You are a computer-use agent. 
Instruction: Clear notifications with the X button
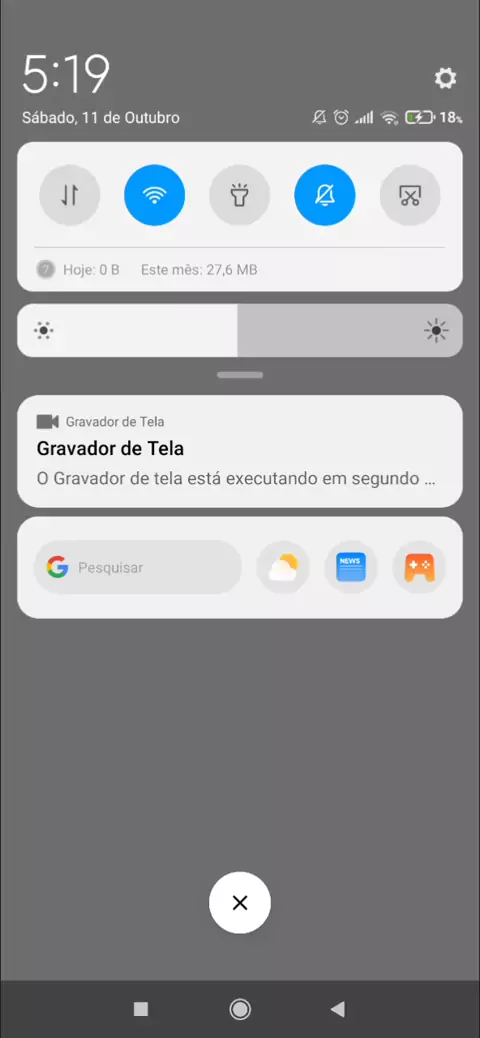[240, 902]
